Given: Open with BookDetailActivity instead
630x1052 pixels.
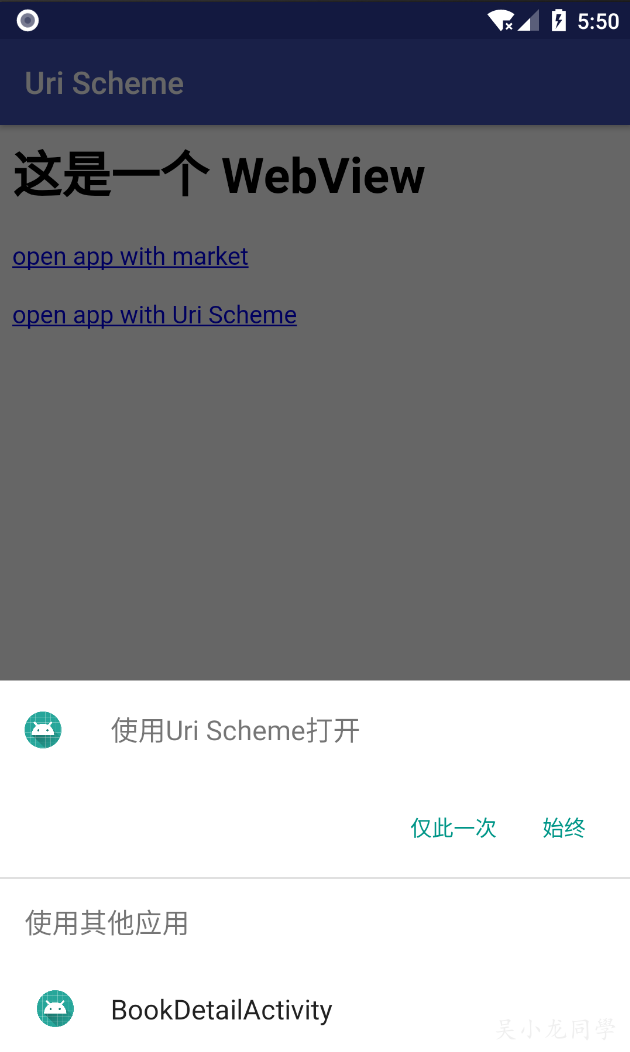Looking at the screenshot, I should point(315,1009).
